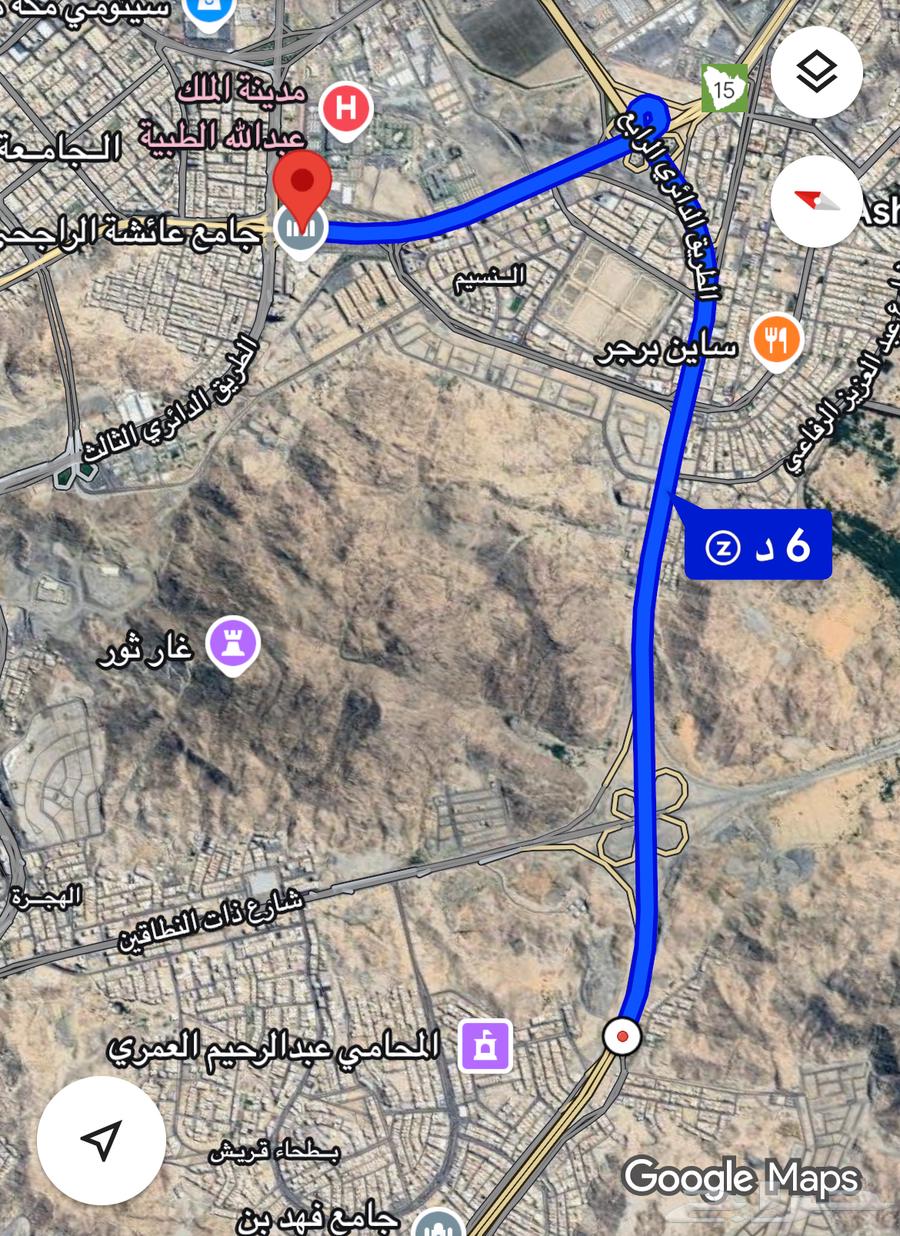The height and width of the screenshot is (1236, 900).
Task: Select the 6 د route time label
Action: pos(758,545)
